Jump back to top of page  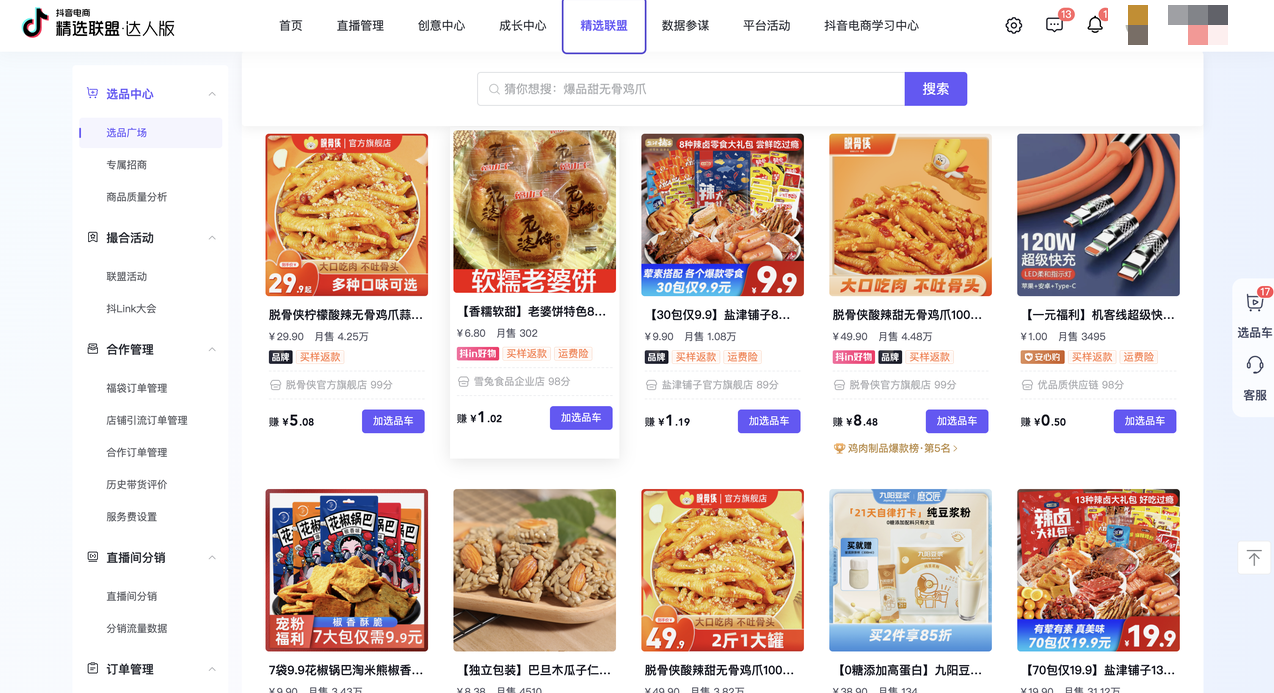click(1253, 557)
